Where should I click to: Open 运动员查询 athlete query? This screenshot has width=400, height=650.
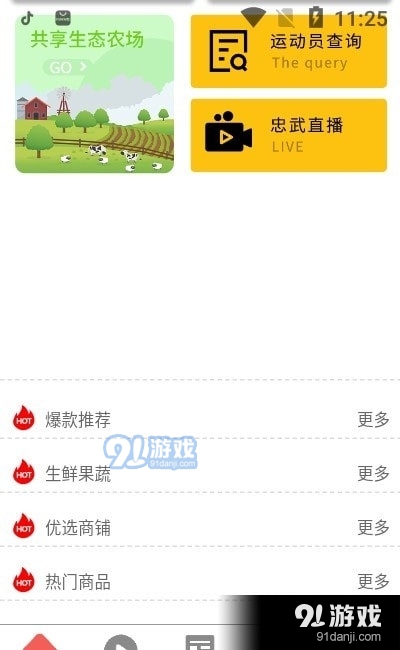[x=288, y=51]
